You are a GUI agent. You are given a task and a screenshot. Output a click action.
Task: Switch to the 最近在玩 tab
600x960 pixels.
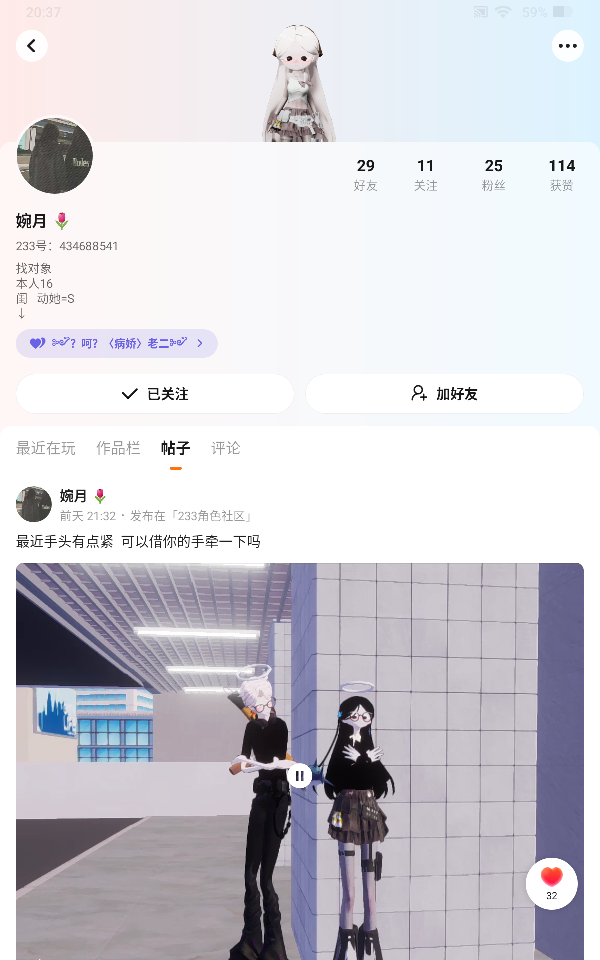(x=46, y=448)
